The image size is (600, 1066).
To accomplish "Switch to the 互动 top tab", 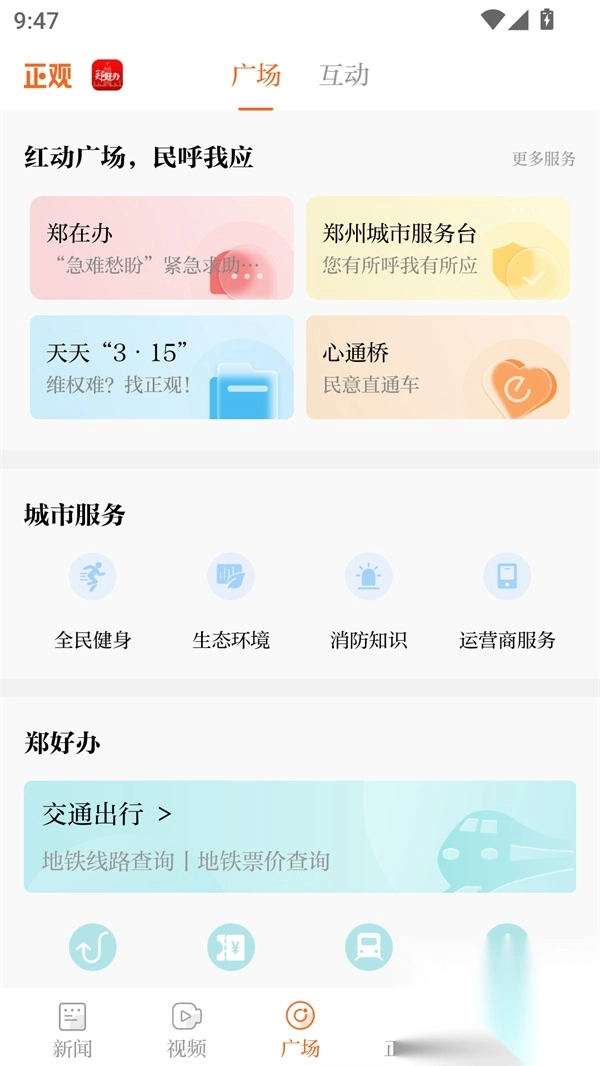I will pos(344,75).
